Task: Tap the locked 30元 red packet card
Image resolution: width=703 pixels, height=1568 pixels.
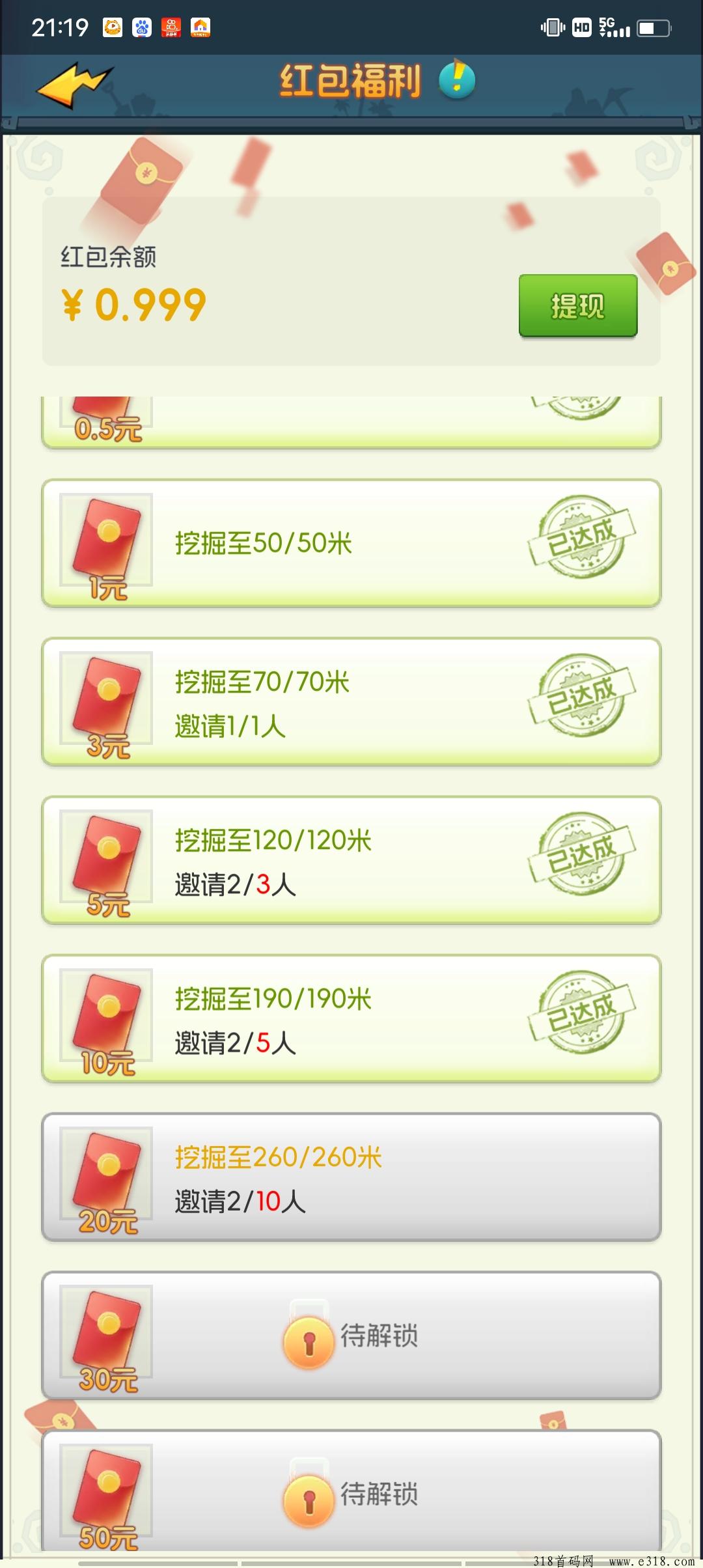Action: click(x=351, y=1335)
